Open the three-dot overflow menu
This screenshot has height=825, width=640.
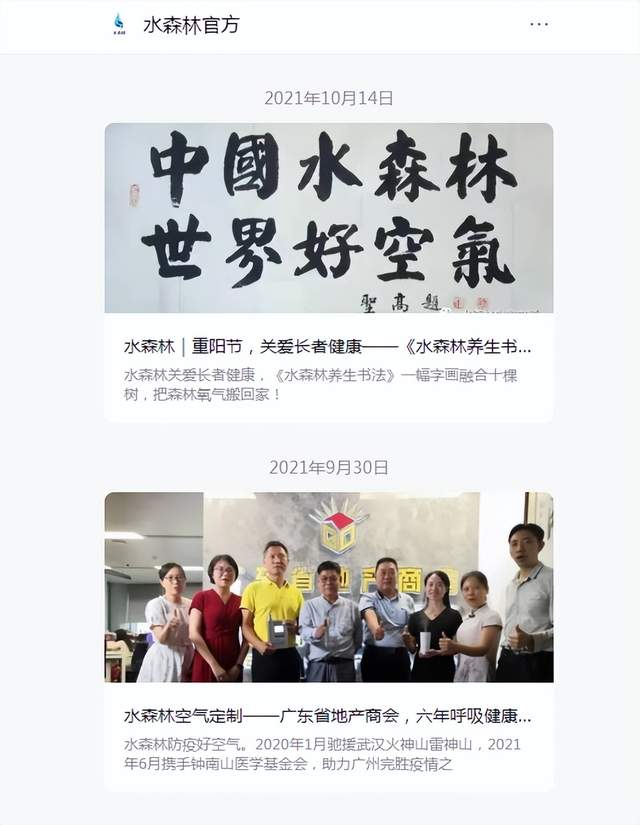coord(539,24)
